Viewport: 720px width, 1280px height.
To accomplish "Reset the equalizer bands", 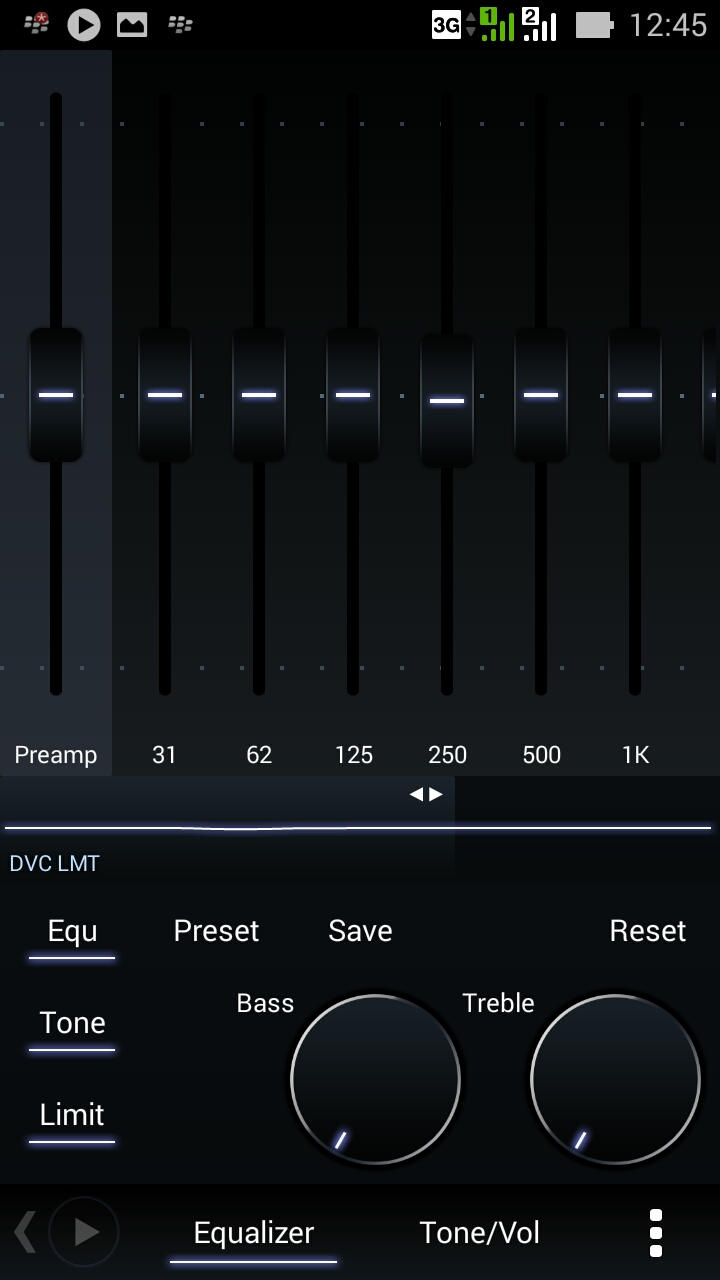I will (x=647, y=930).
